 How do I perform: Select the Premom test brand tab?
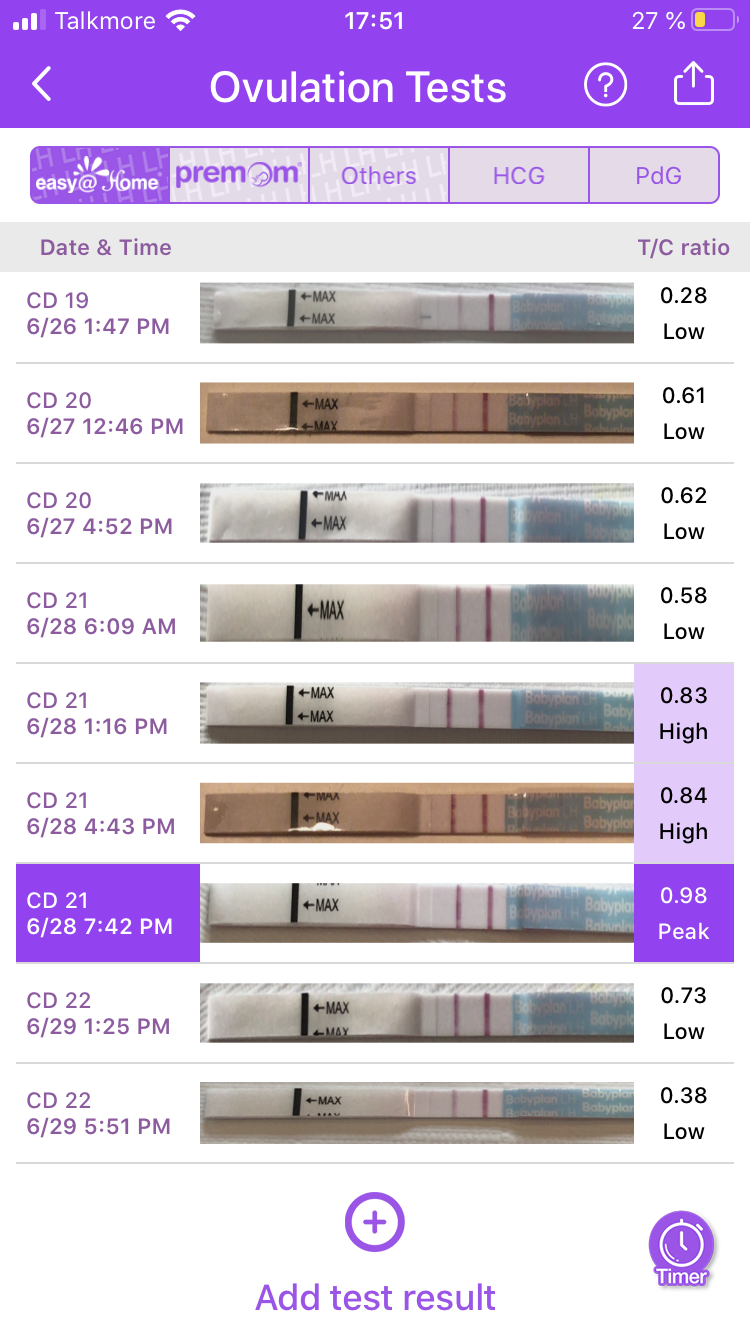[239, 176]
